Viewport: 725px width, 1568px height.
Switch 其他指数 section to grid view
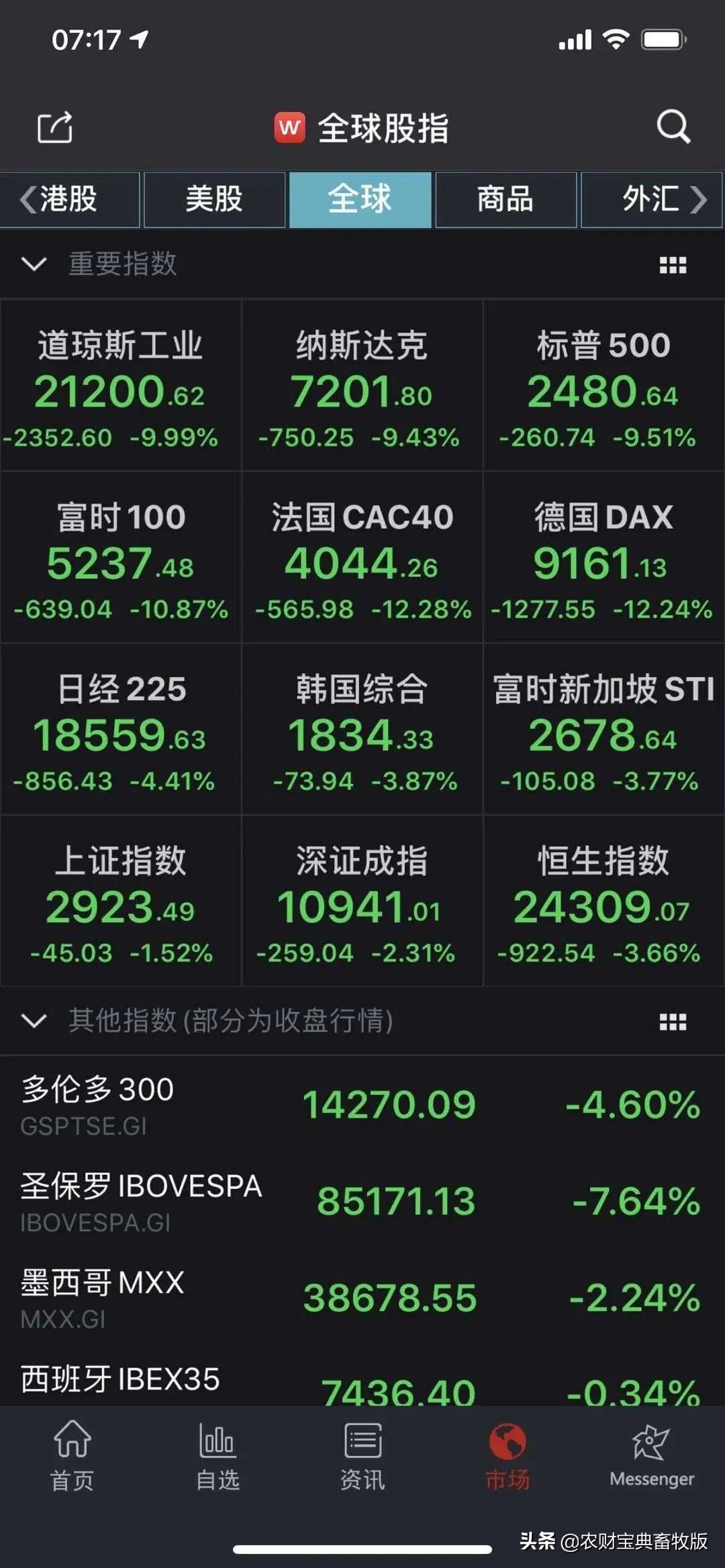point(673,1021)
